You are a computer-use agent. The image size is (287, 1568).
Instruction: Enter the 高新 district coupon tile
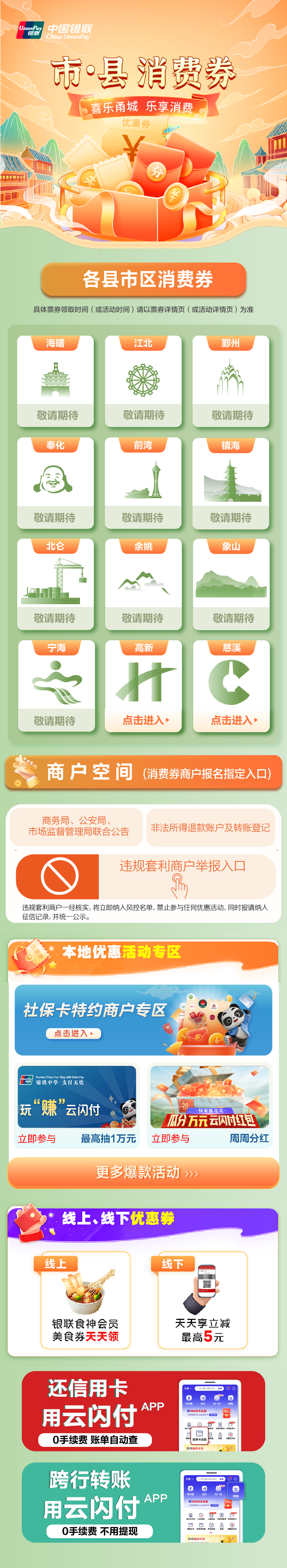click(x=143, y=685)
